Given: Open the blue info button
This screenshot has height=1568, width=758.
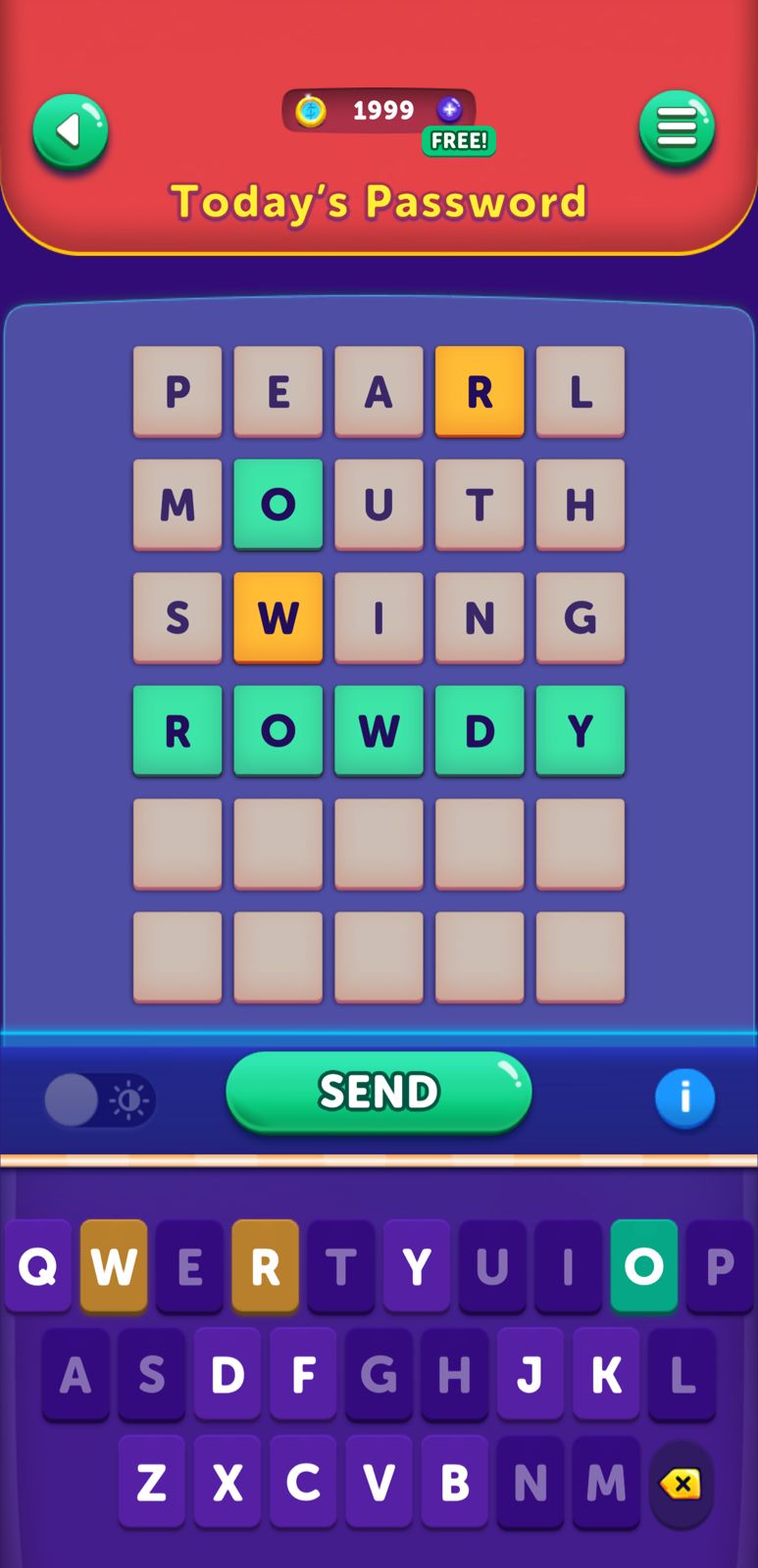Looking at the screenshot, I should coord(684,1098).
